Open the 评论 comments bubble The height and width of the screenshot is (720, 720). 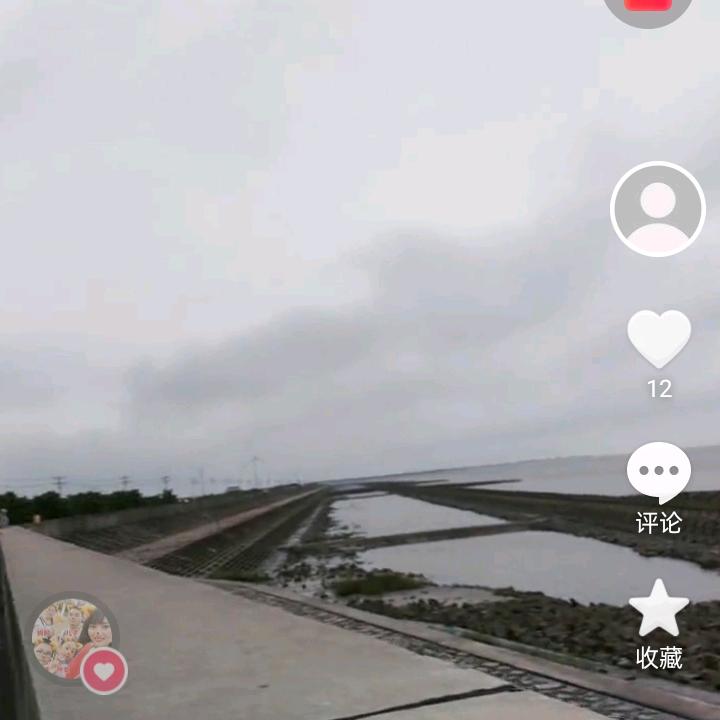pos(659,472)
